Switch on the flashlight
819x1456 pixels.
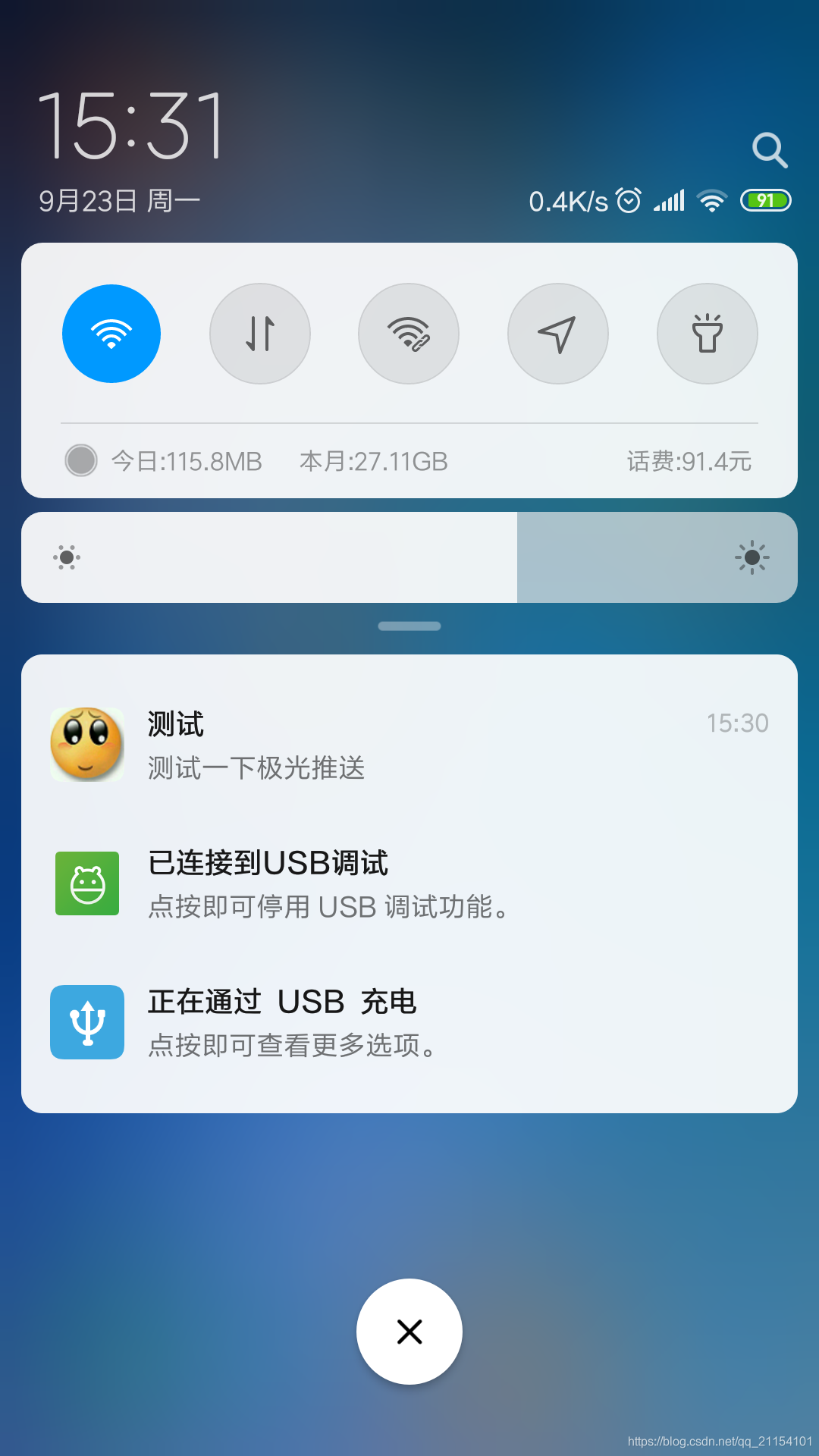pyautogui.click(x=707, y=334)
